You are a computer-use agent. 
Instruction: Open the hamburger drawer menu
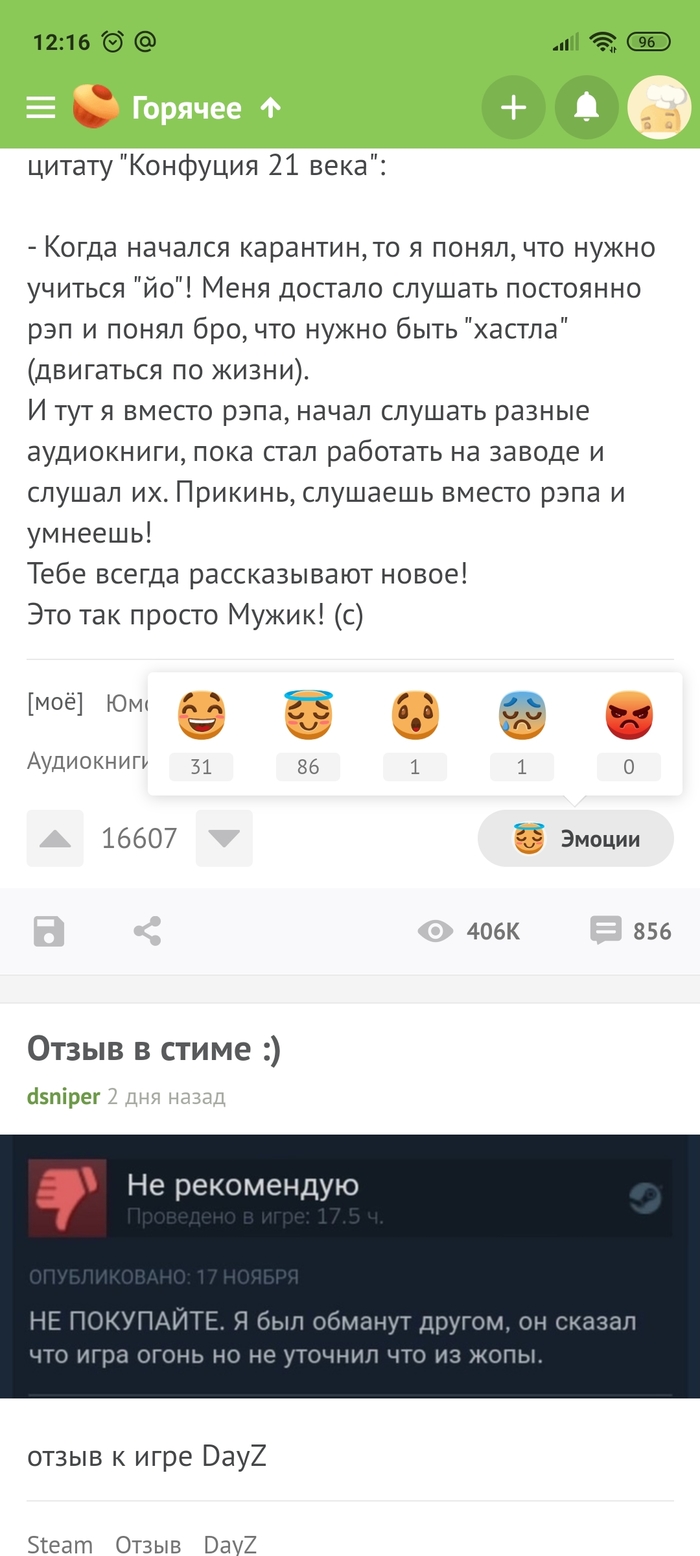point(41,107)
